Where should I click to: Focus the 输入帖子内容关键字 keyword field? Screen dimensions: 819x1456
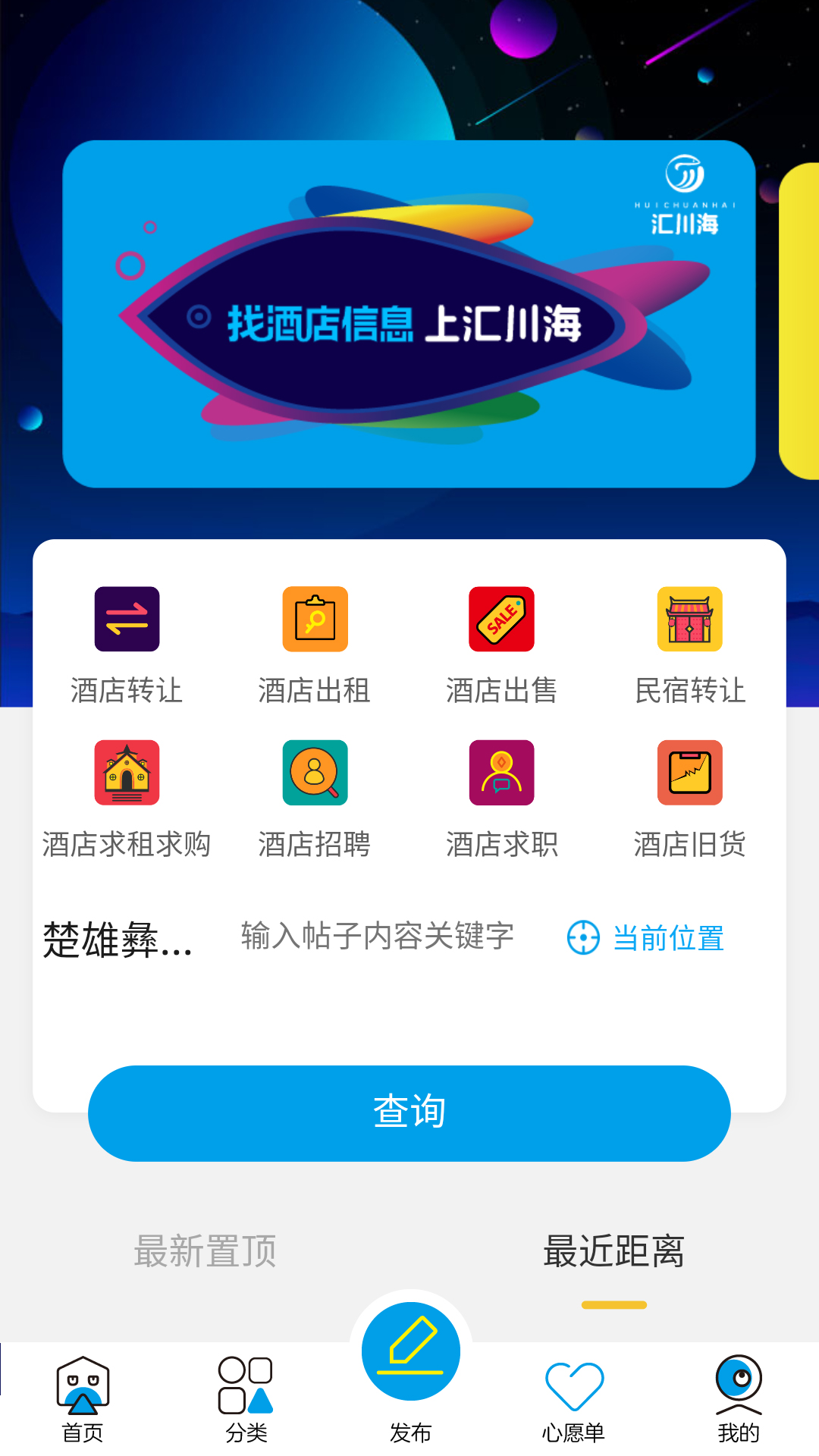pyautogui.click(x=378, y=937)
